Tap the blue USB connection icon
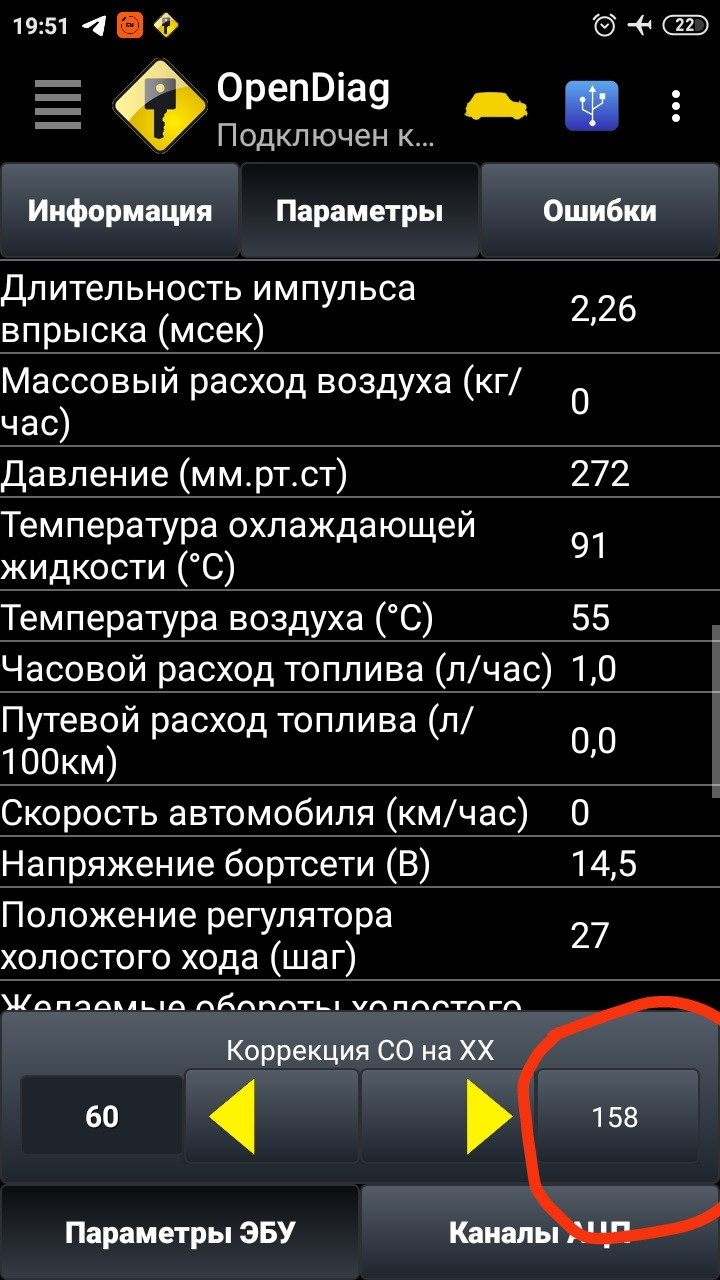 click(x=592, y=105)
